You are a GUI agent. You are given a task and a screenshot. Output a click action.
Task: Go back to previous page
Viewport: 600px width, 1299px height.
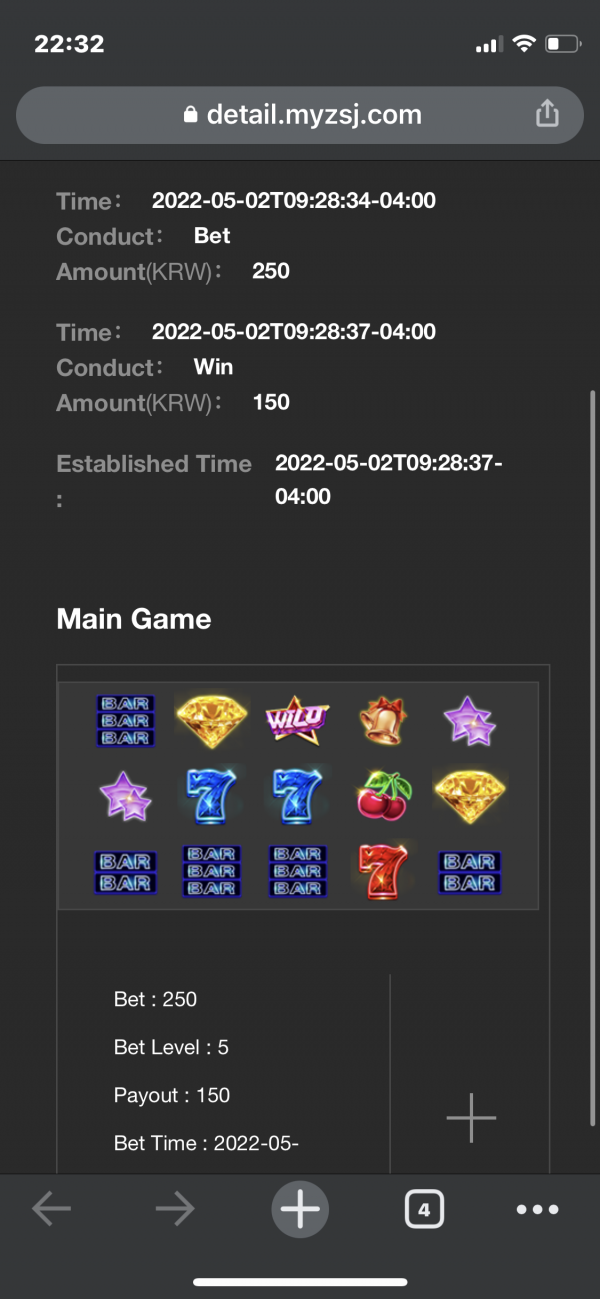(52, 1210)
